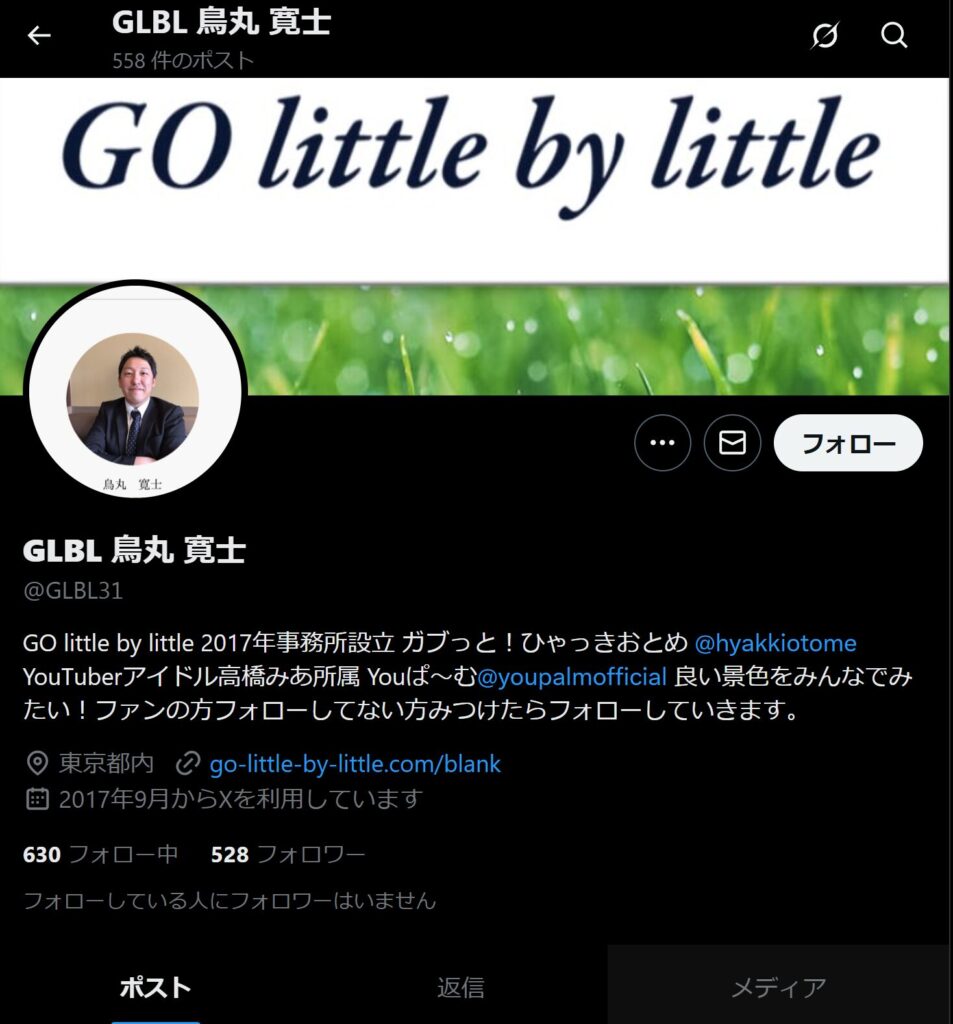Open the @hyakkiotome mention link
The height and width of the screenshot is (1024, 953).
[775, 643]
